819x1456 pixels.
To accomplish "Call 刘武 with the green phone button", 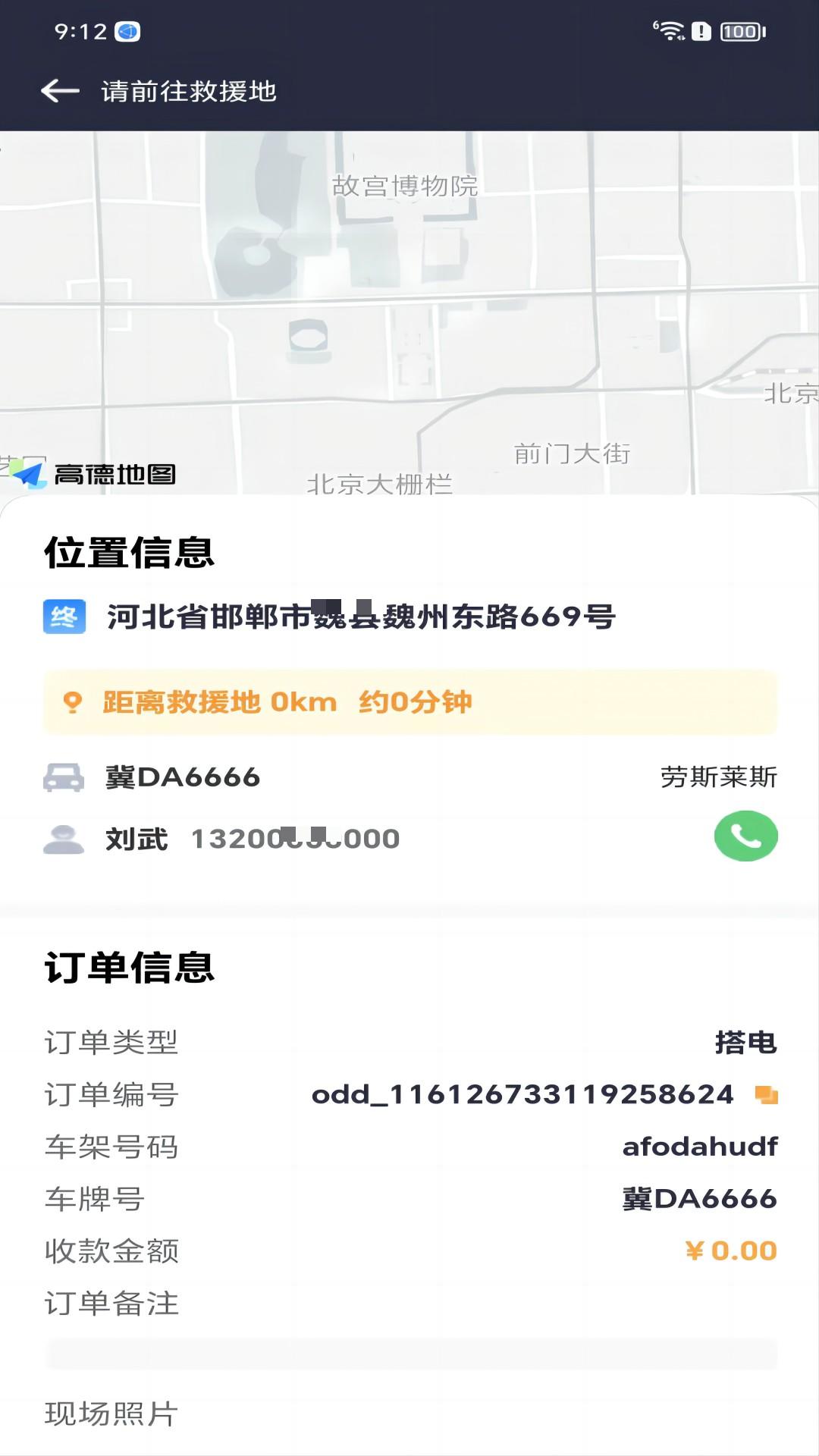I will [x=745, y=836].
